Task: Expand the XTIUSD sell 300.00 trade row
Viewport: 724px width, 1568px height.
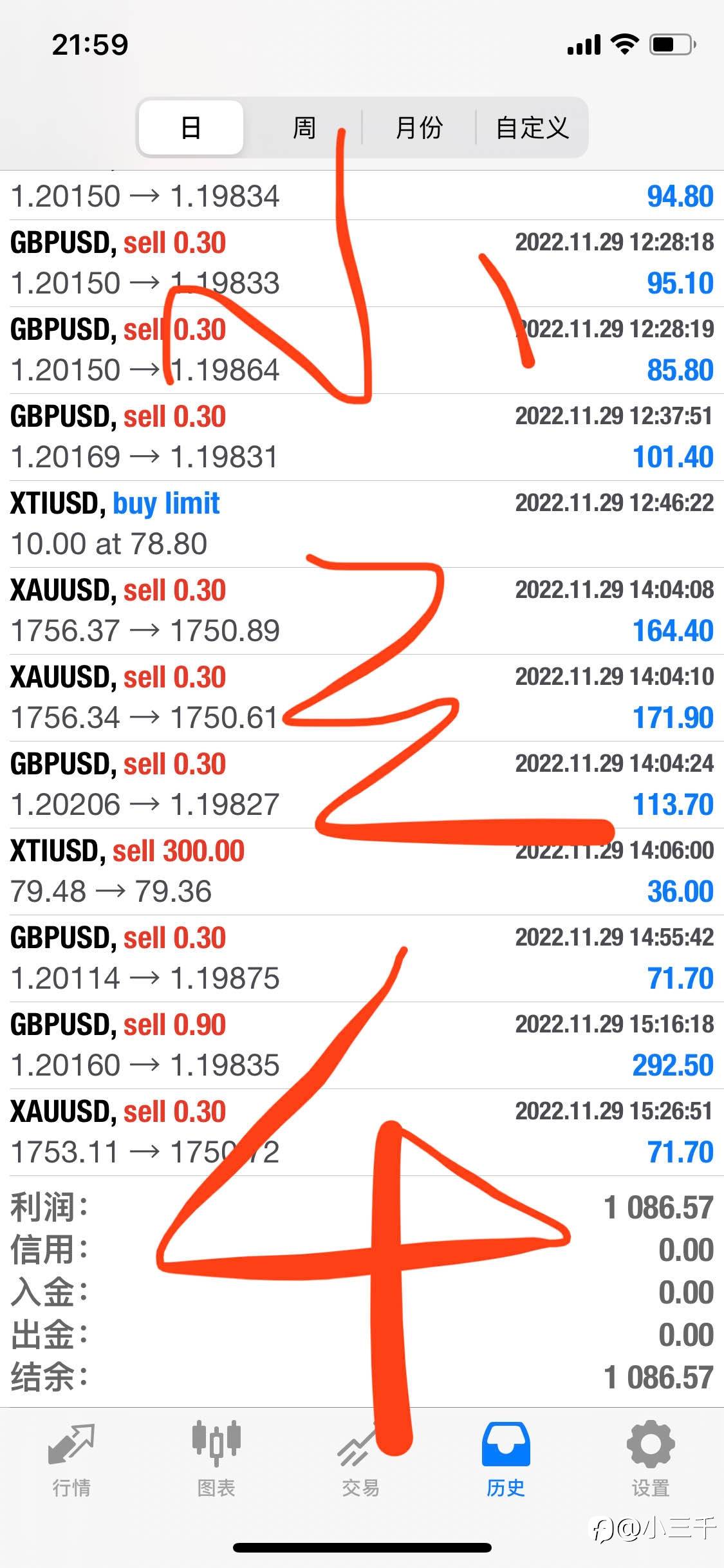Action: (x=362, y=872)
